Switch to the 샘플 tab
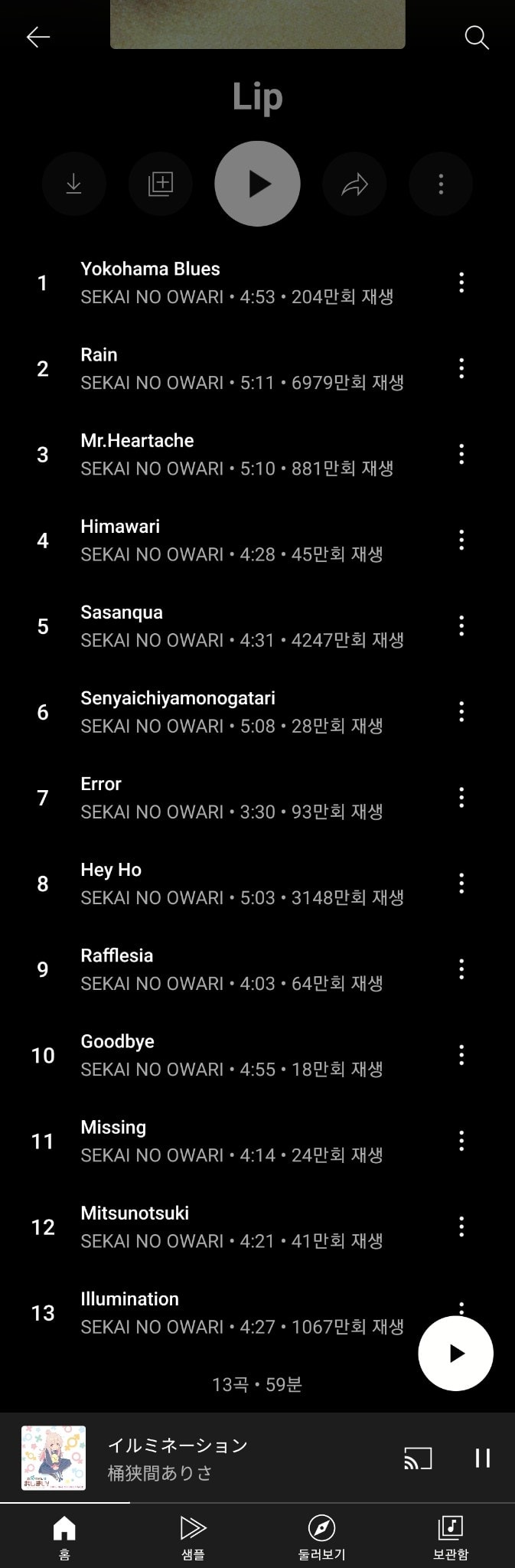 193,1537
